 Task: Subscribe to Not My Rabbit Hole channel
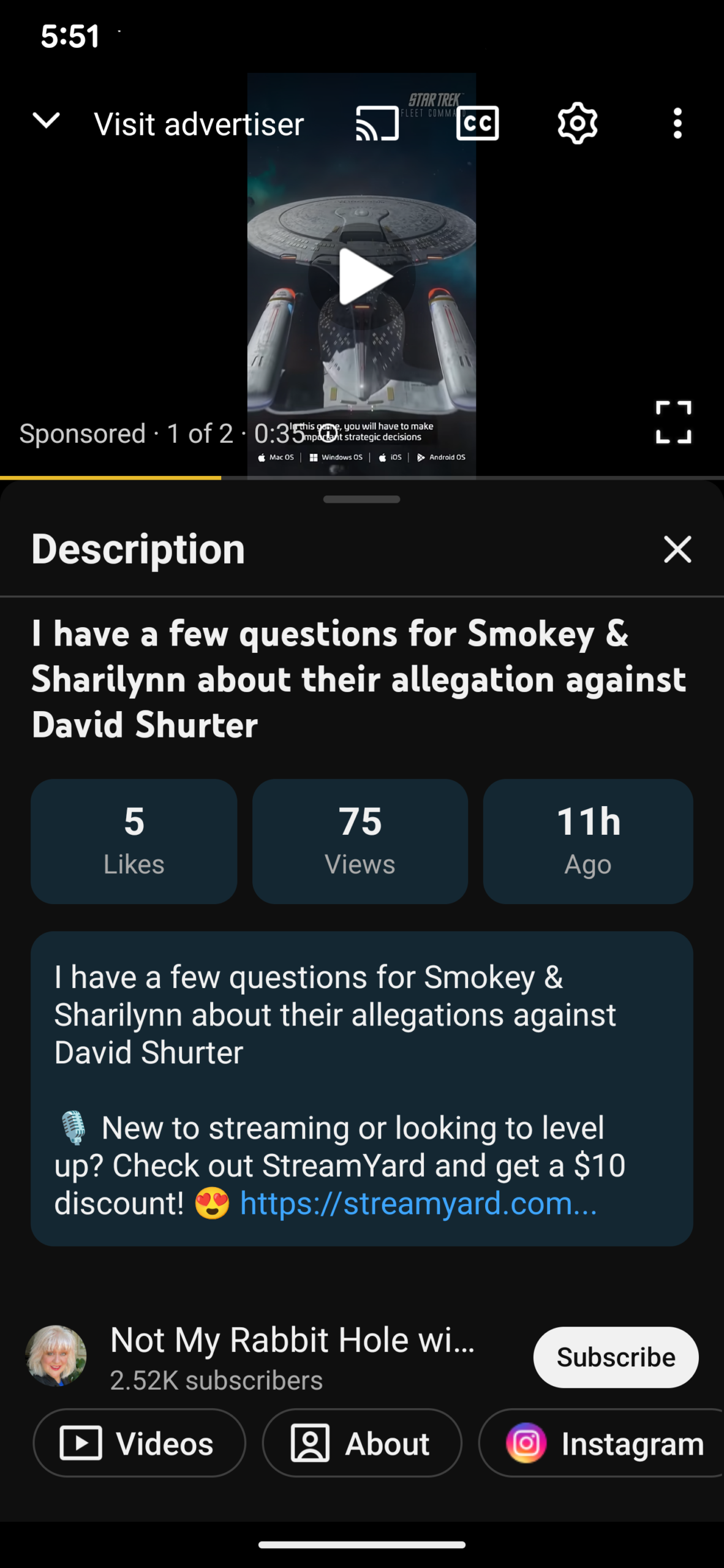coord(616,1357)
